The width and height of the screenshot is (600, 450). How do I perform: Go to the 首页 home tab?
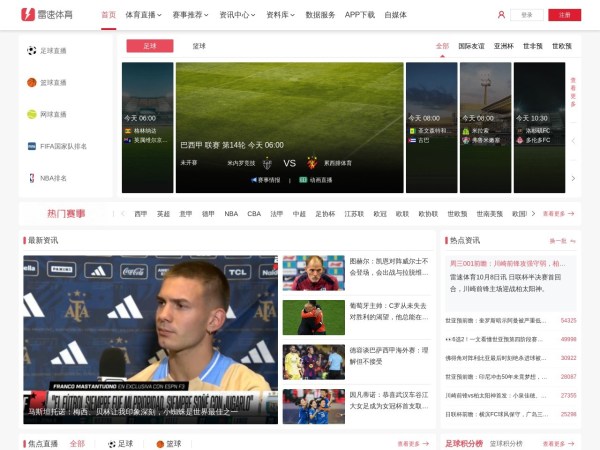[108, 15]
